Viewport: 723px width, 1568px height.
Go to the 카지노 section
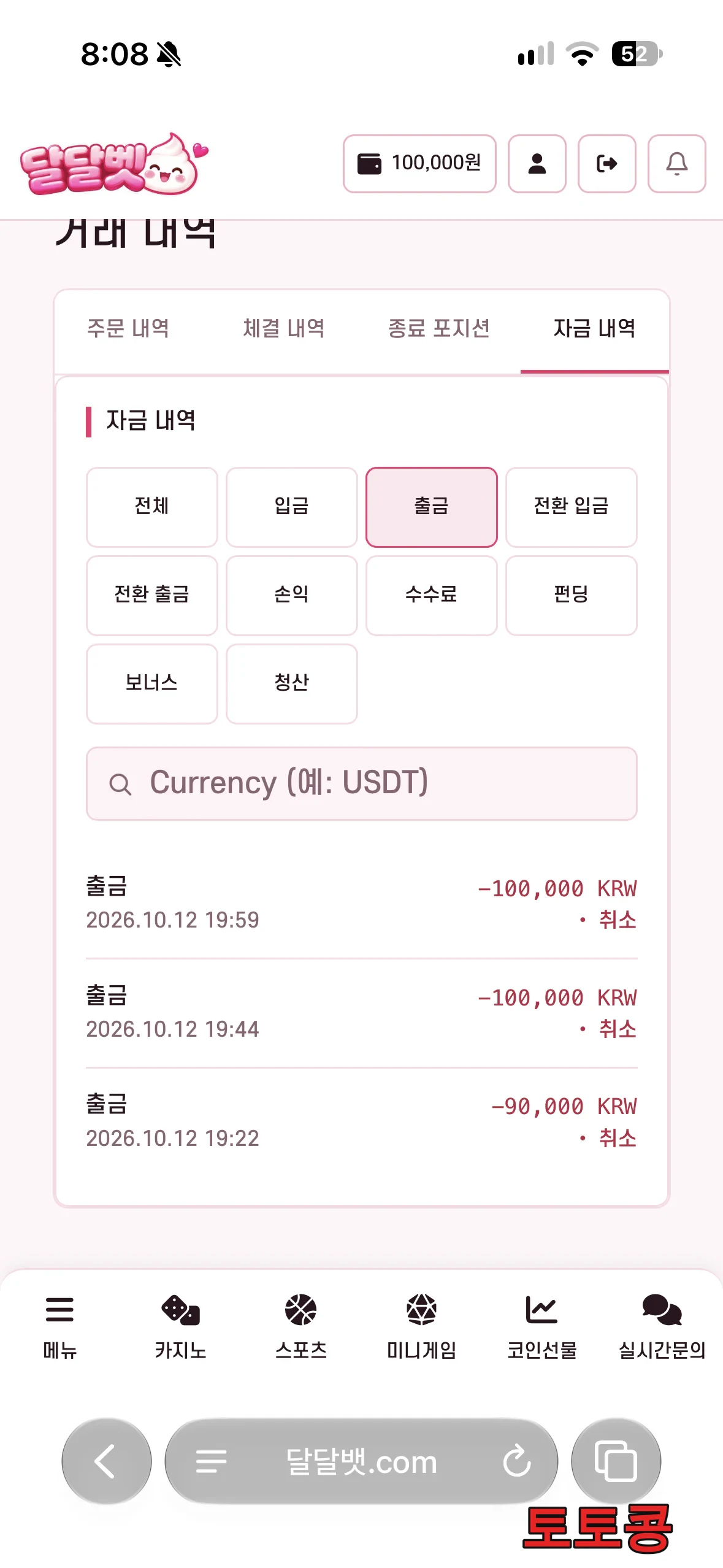click(180, 1326)
